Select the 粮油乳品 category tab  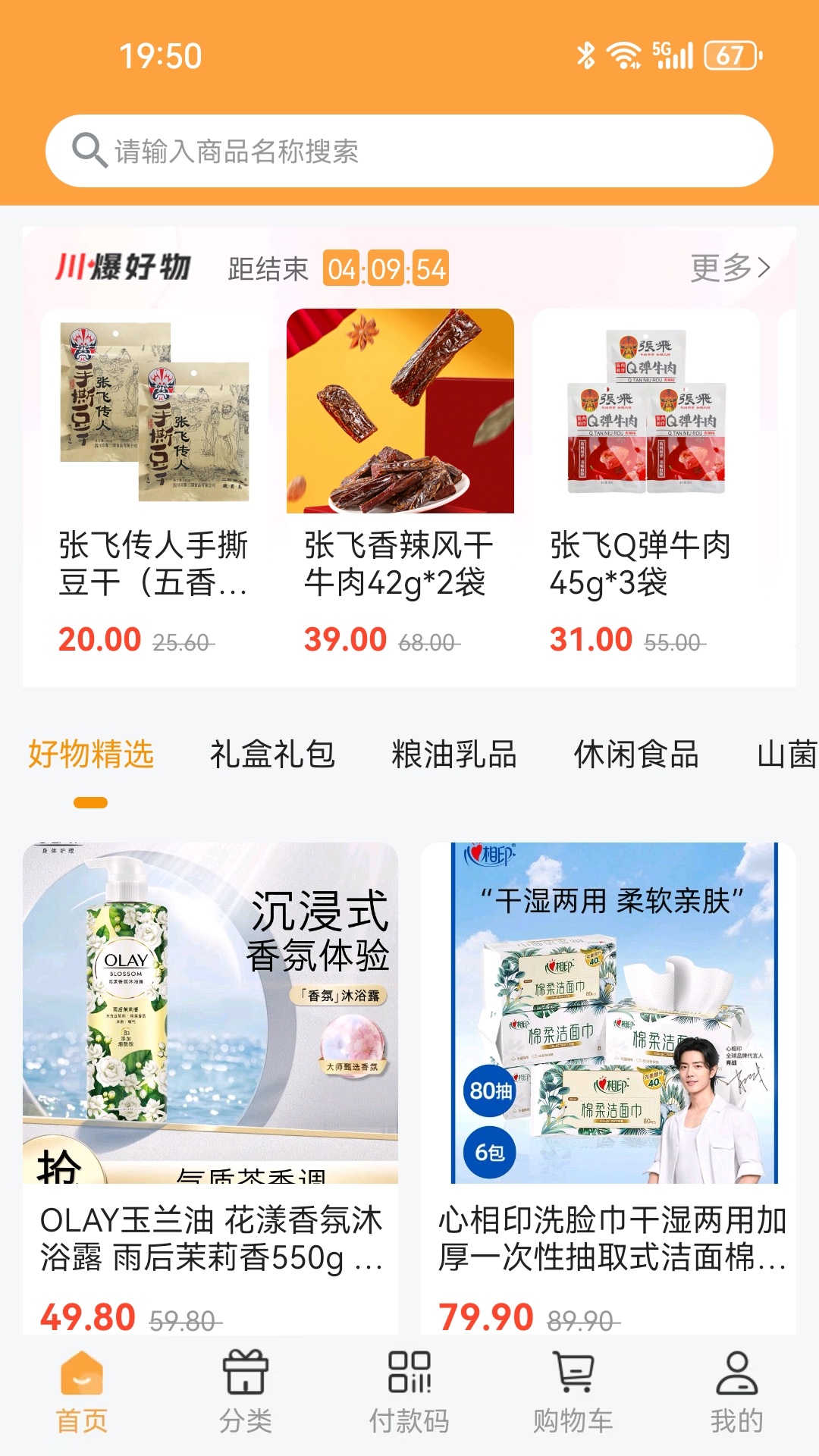coord(455,753)
